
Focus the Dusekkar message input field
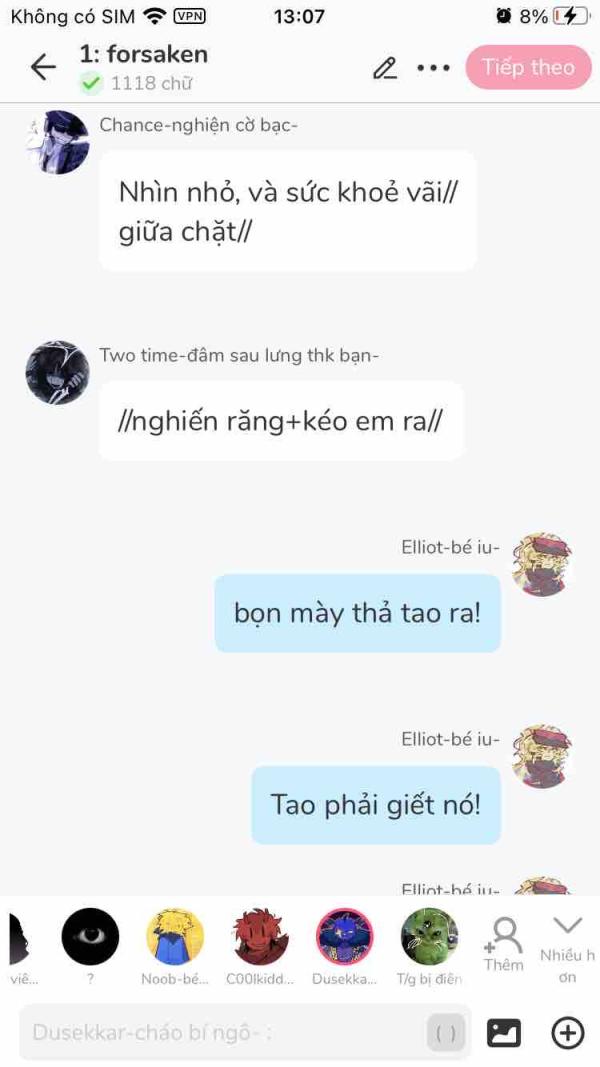tap(220, 1032)
